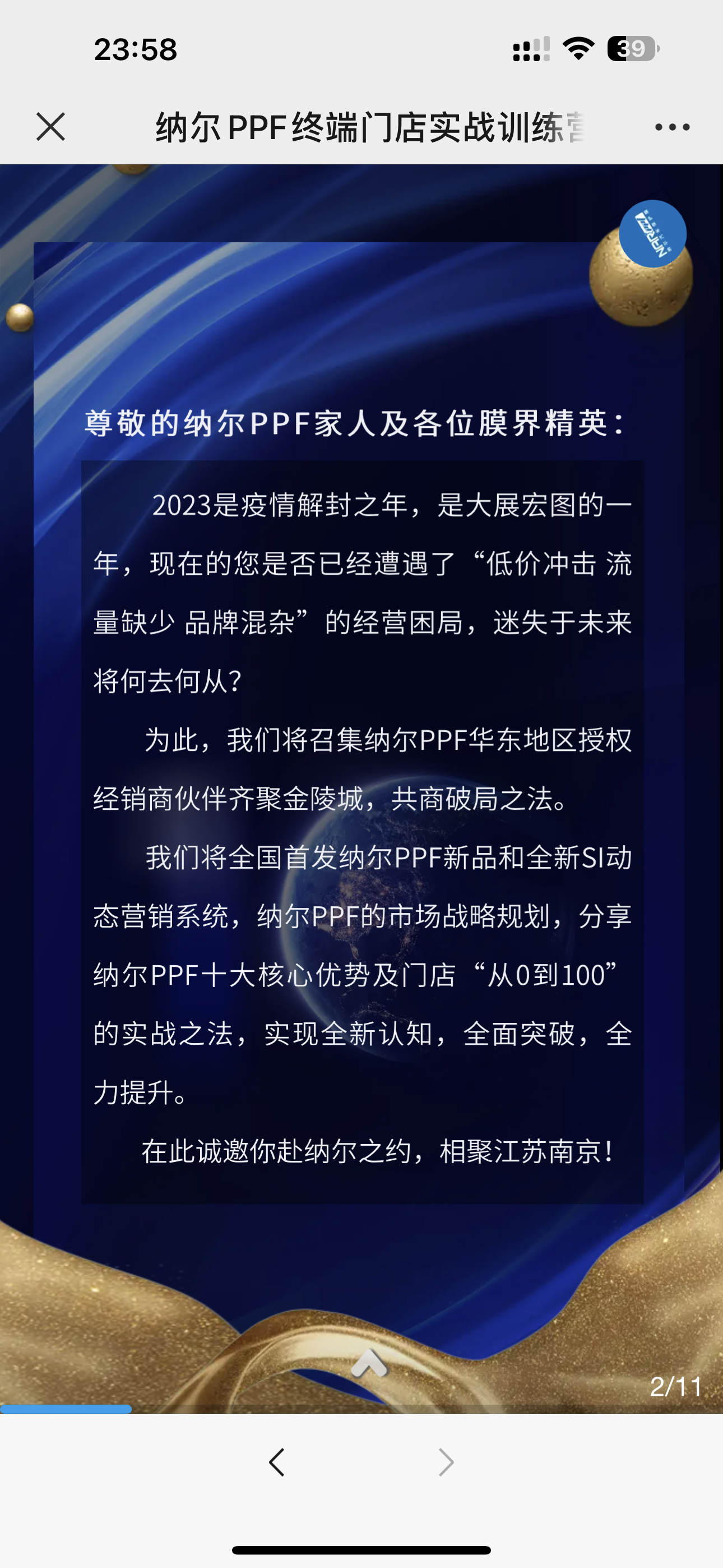723x1568 pixels.
Task: Tap the forward navigation arrow
Action: 446,1462
